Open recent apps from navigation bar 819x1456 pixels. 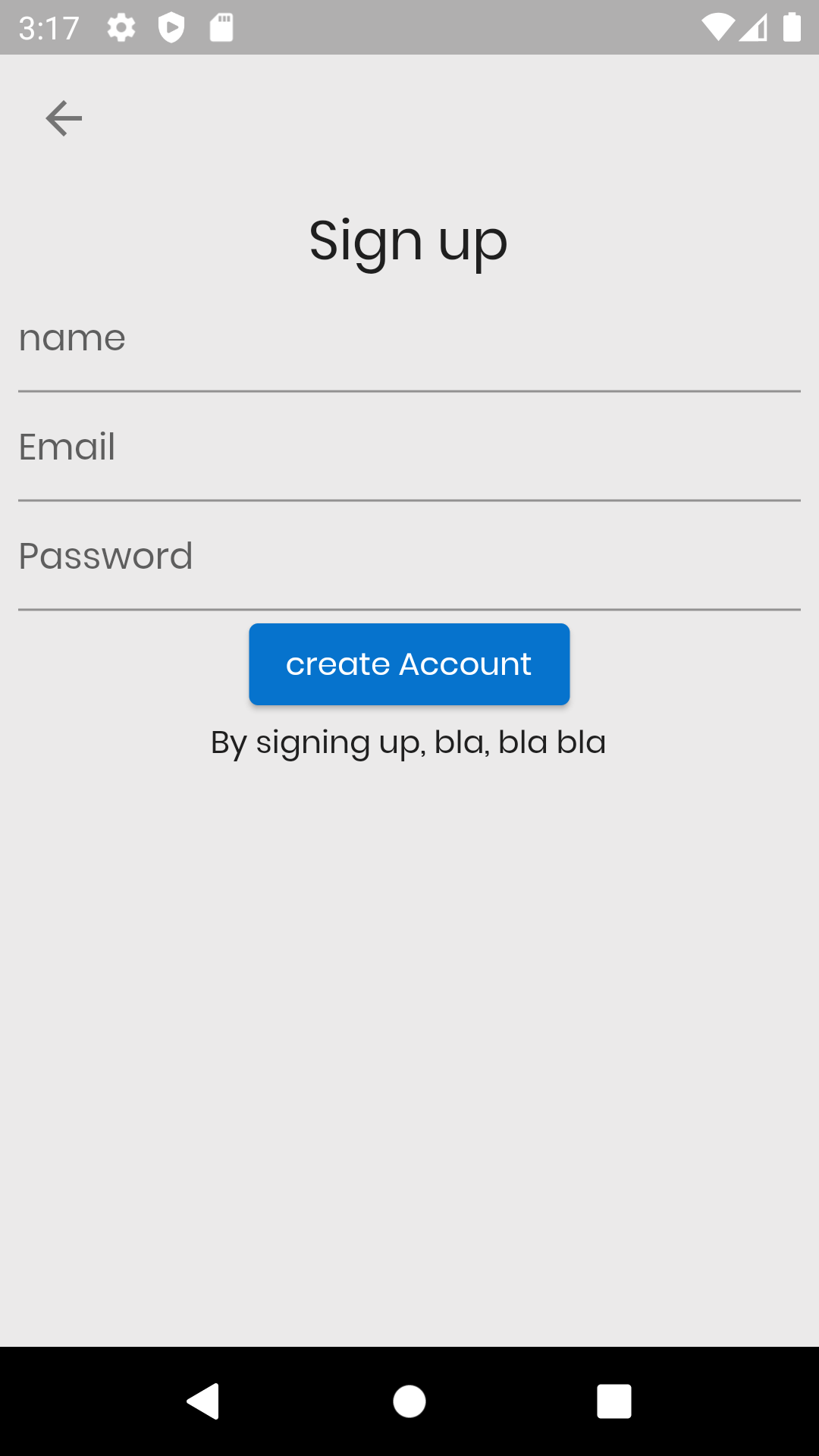pyautogui.click(x=613, y=1401)
